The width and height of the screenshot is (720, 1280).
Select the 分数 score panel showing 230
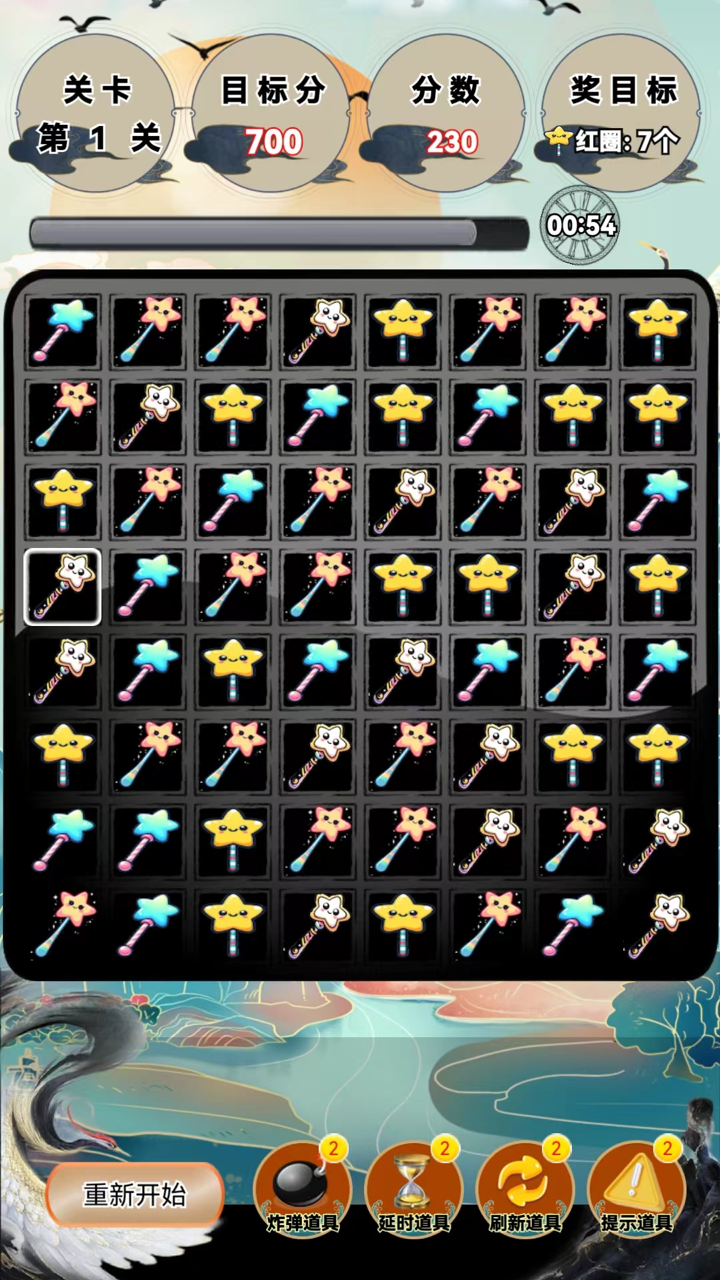tap(445, 110)
